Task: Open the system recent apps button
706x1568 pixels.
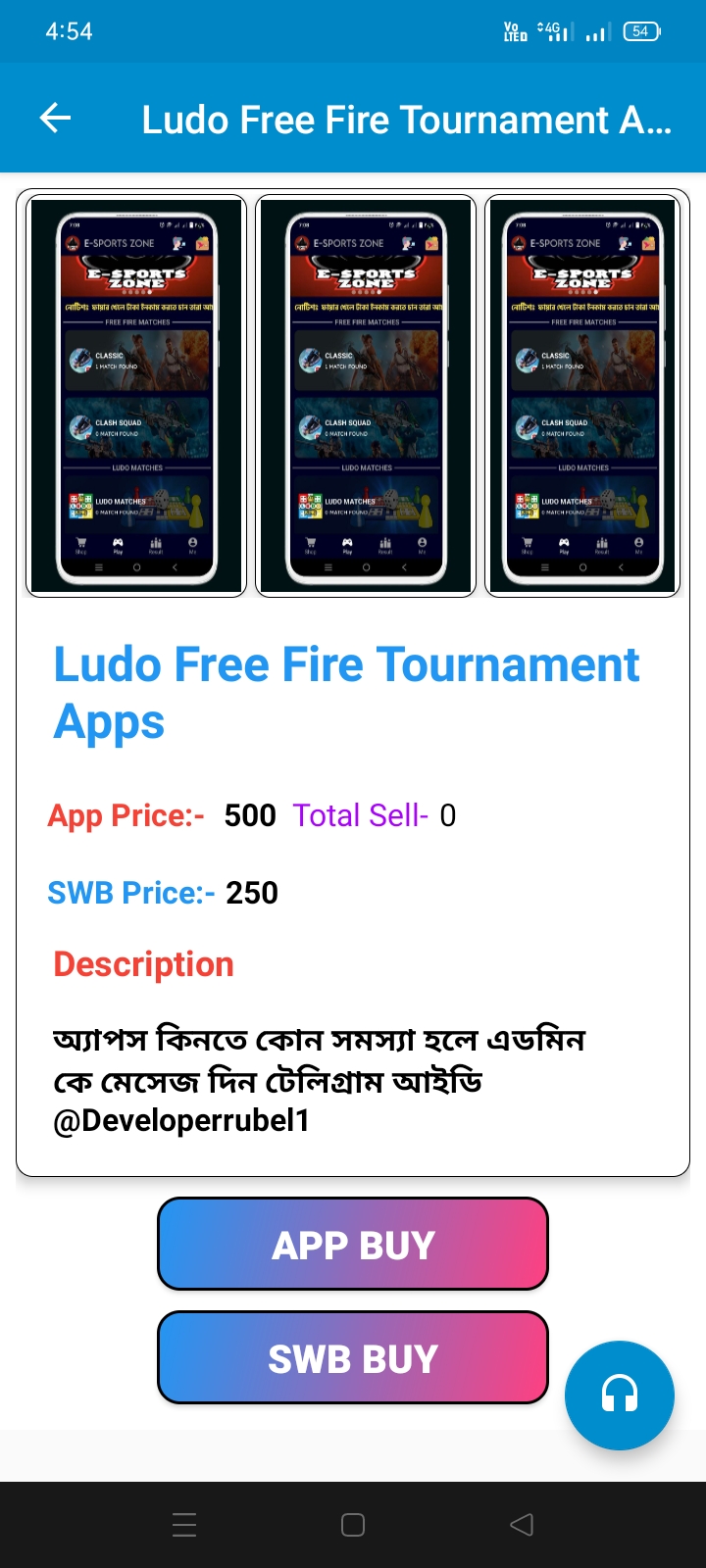Action: [x=184, y=1525]
